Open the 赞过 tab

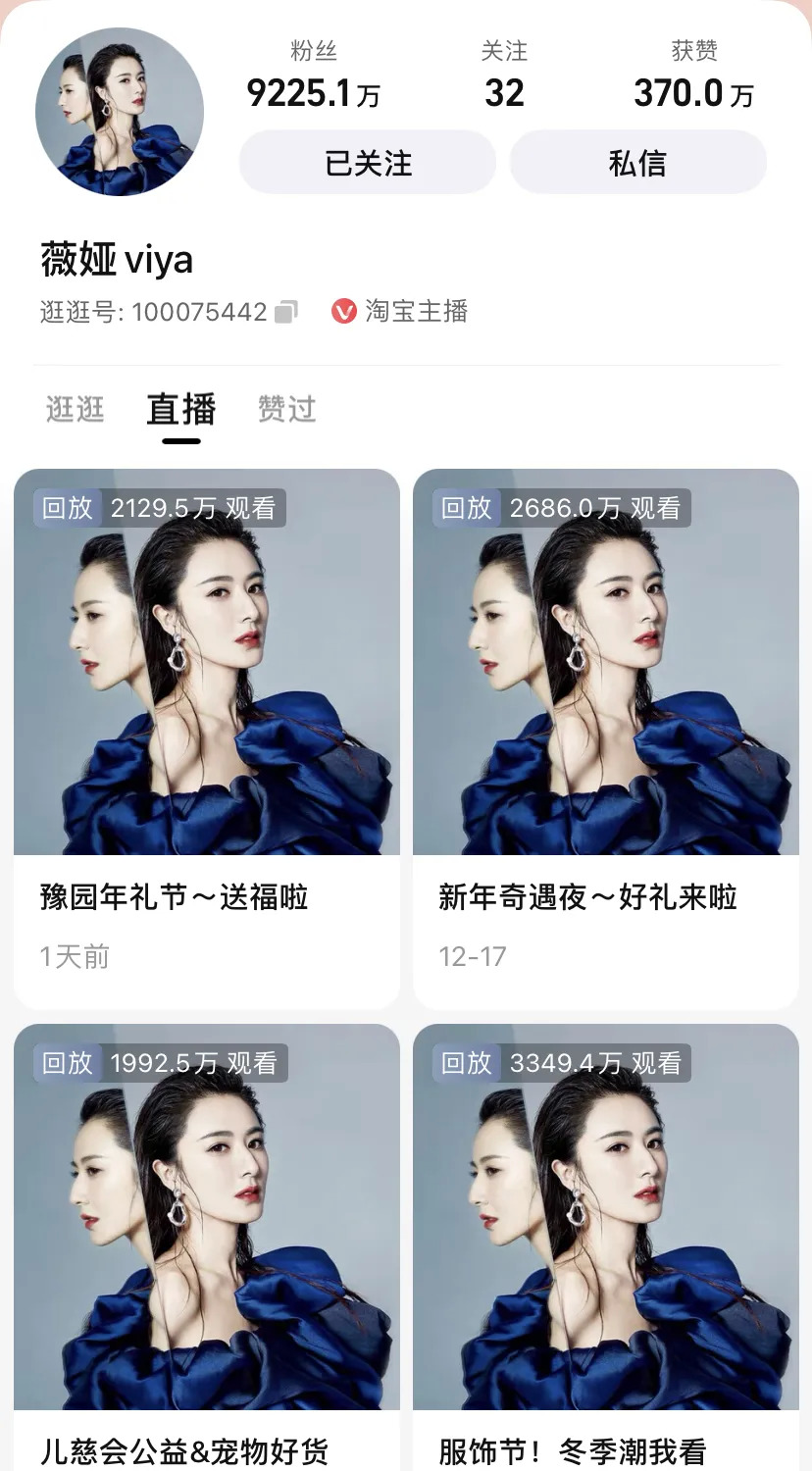click(x=287, y=409)
